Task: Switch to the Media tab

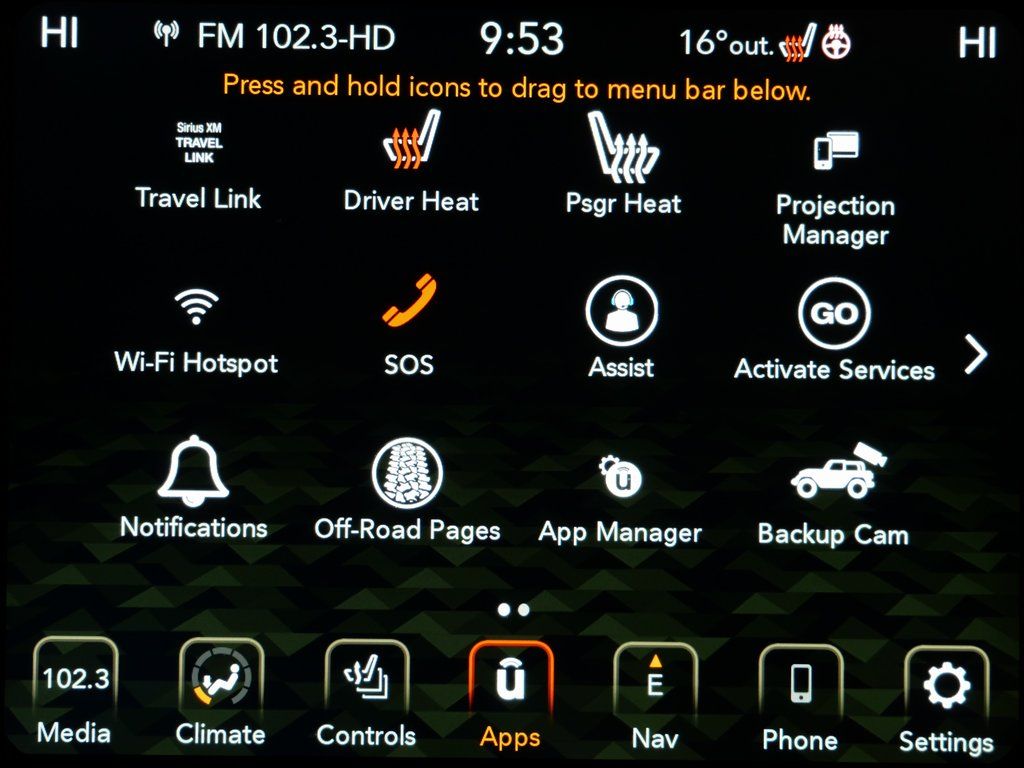Action: point(74,697)
